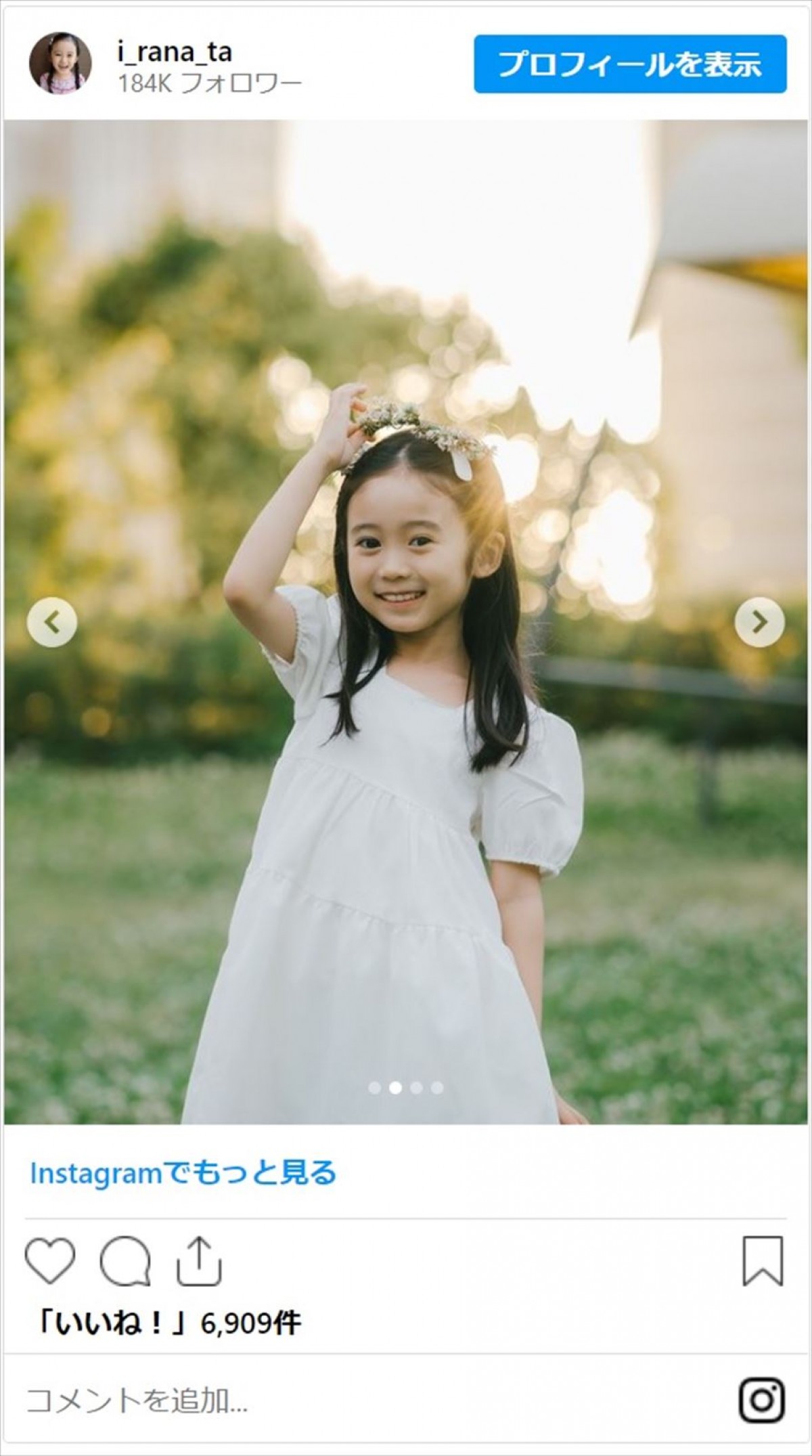Bookmark this post
Viewport: 812px width, 1456px height.
click(763, 1261)
